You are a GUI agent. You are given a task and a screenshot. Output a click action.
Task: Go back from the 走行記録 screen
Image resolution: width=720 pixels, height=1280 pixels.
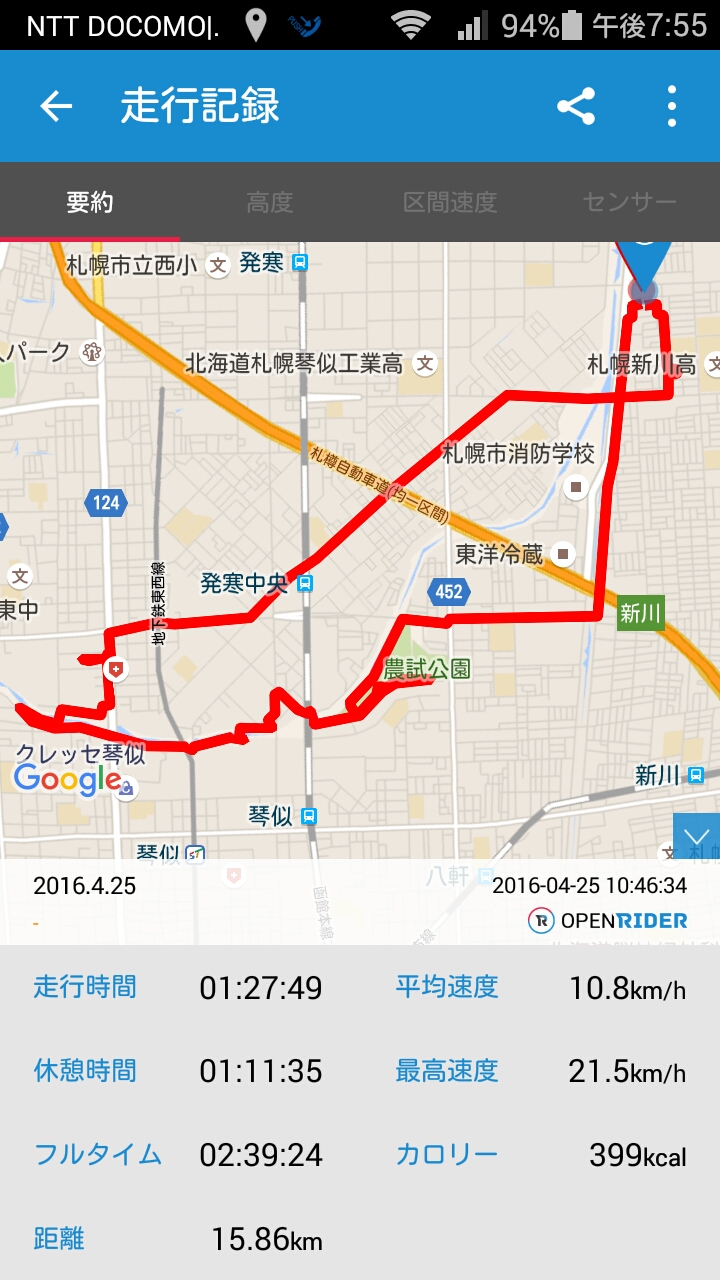(x=56, y=106)
